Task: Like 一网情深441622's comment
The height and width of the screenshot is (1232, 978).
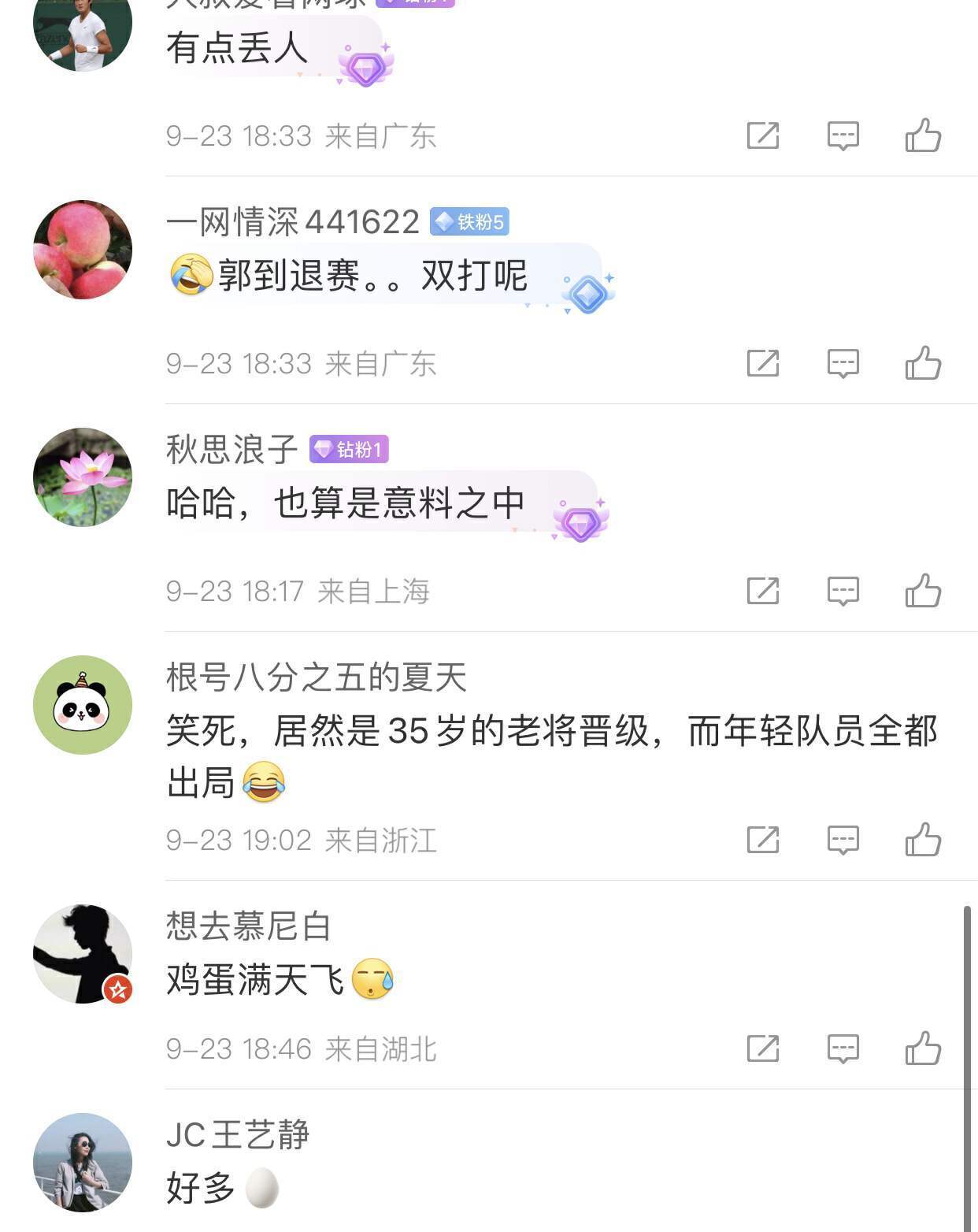Action: click(x=923, y=363)
